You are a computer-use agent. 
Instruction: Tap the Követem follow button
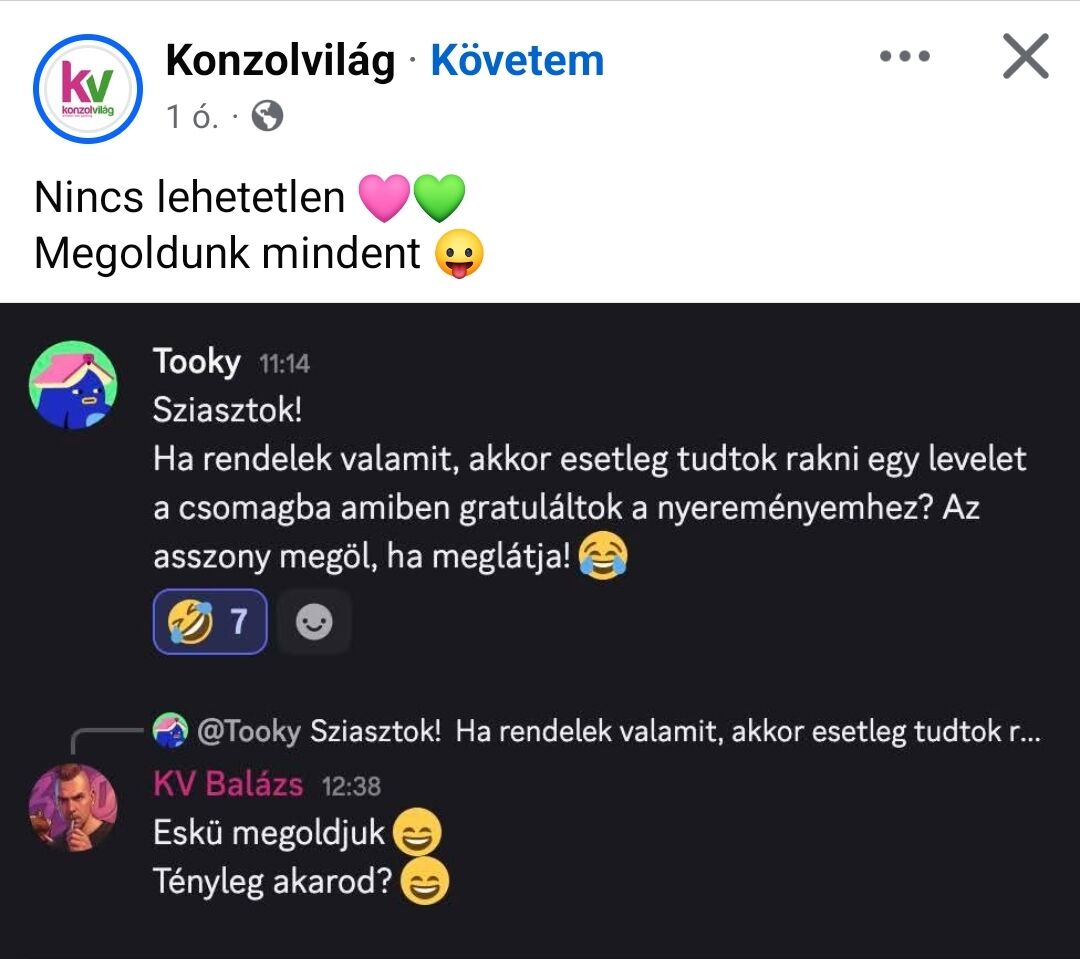517,61
